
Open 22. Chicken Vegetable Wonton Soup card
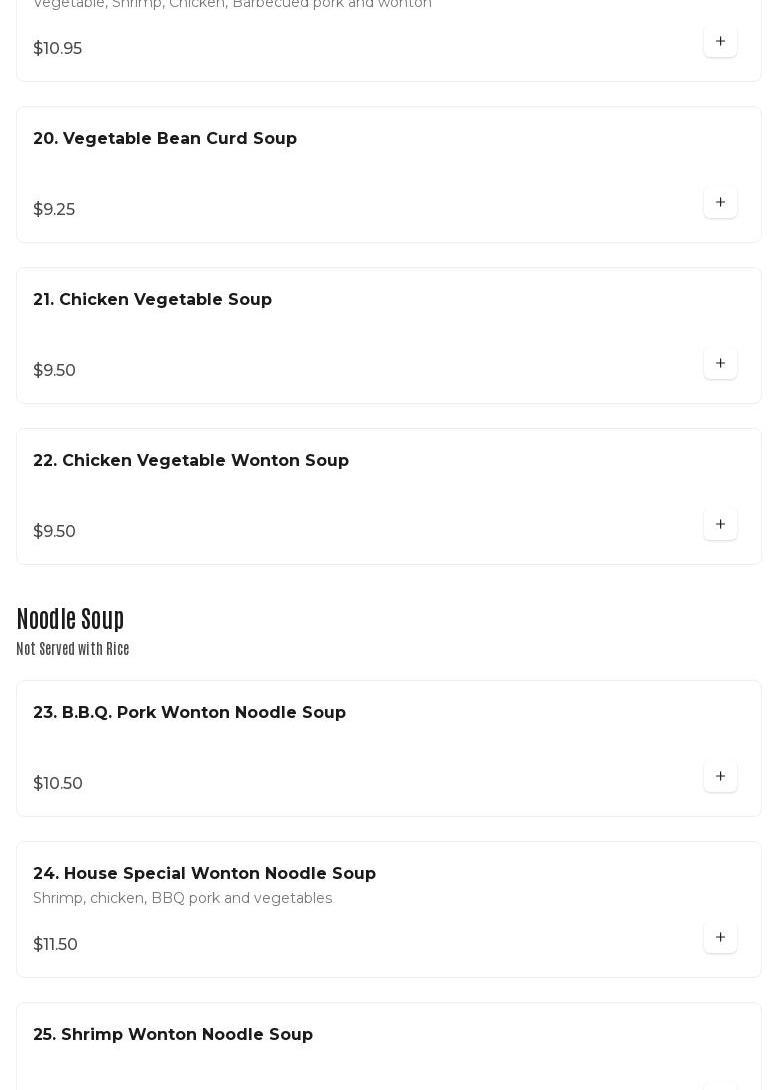pyautogui.click(x=191, y=461)
